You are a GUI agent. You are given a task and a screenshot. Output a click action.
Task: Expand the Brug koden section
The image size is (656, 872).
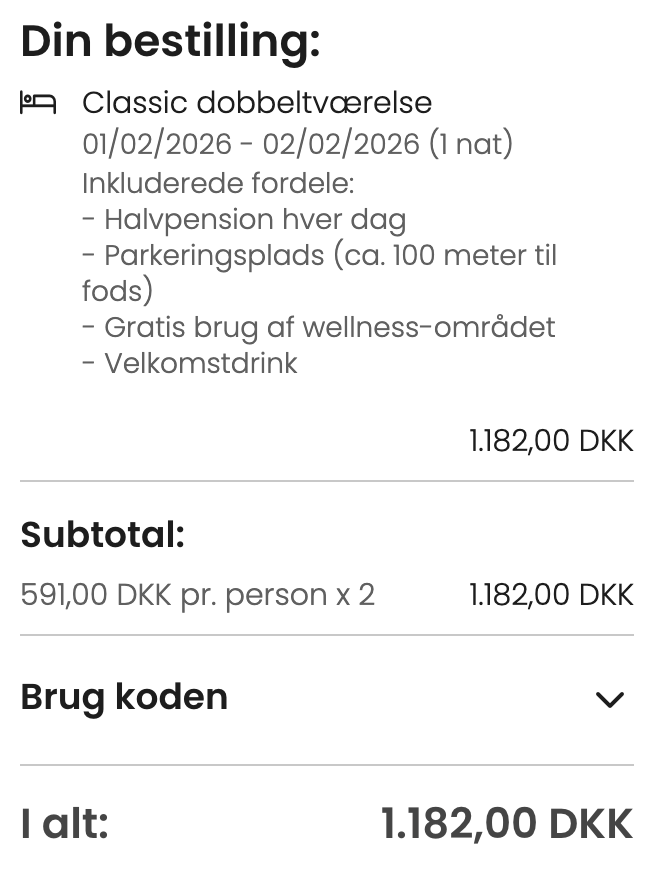(609, 699)
